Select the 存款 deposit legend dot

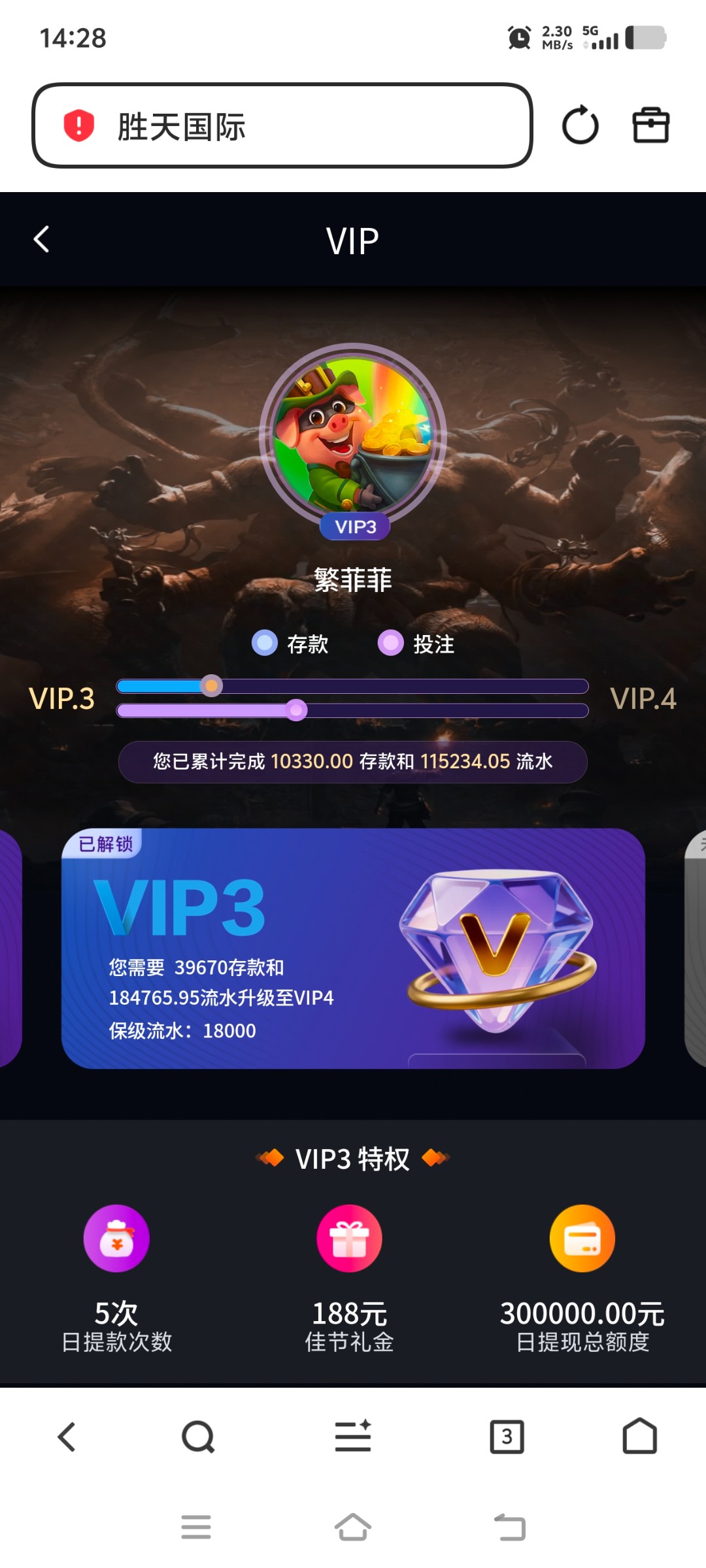(x=264, y=644)
